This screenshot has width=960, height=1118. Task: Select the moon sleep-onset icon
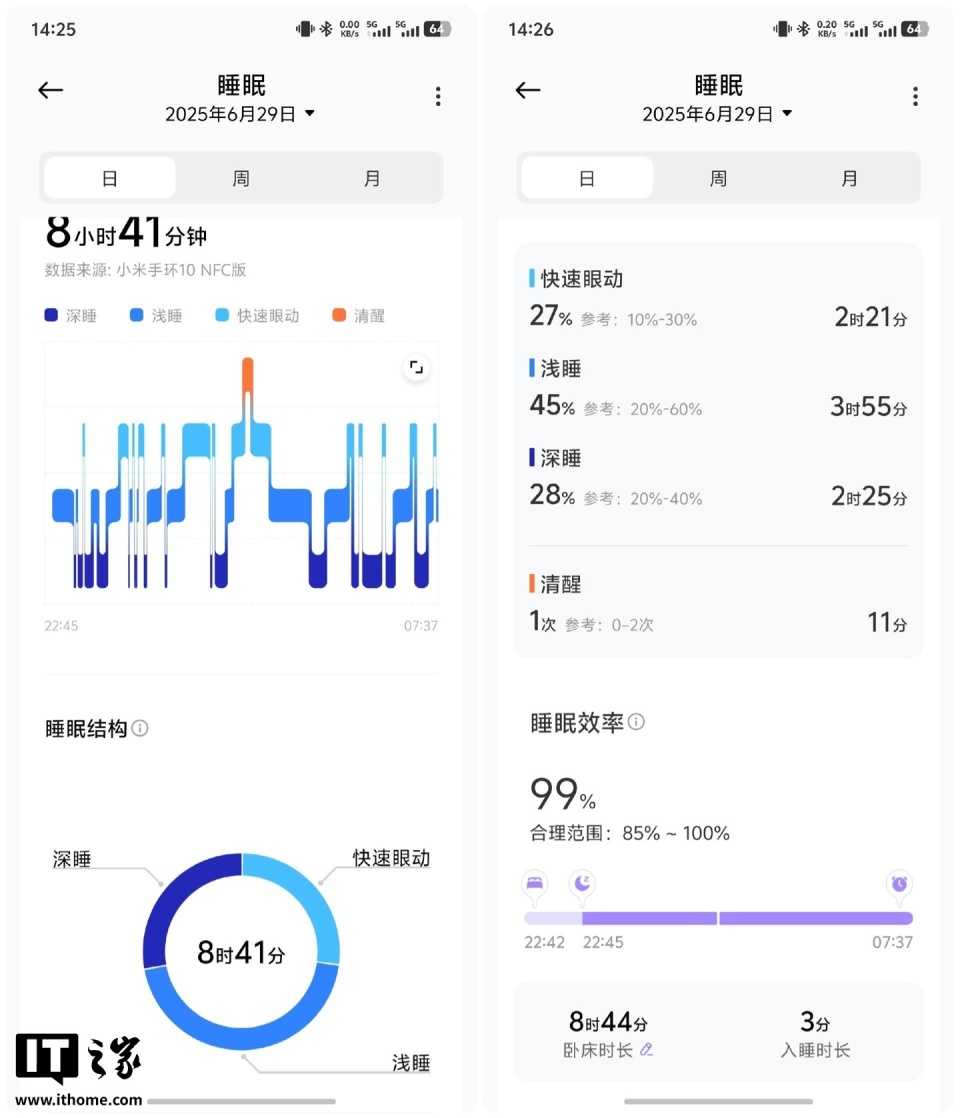(x=581, y=884)
